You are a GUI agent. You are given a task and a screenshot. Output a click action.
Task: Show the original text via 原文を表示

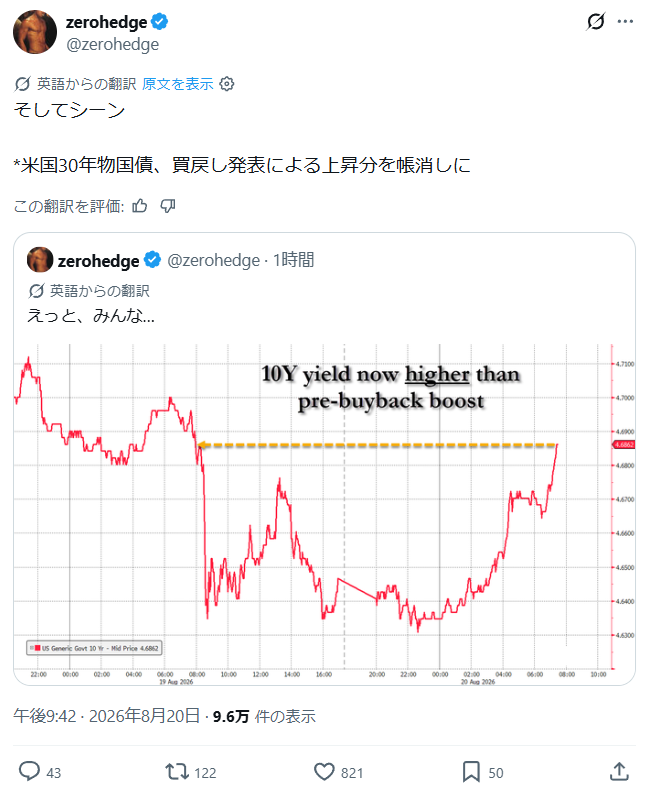178,83
